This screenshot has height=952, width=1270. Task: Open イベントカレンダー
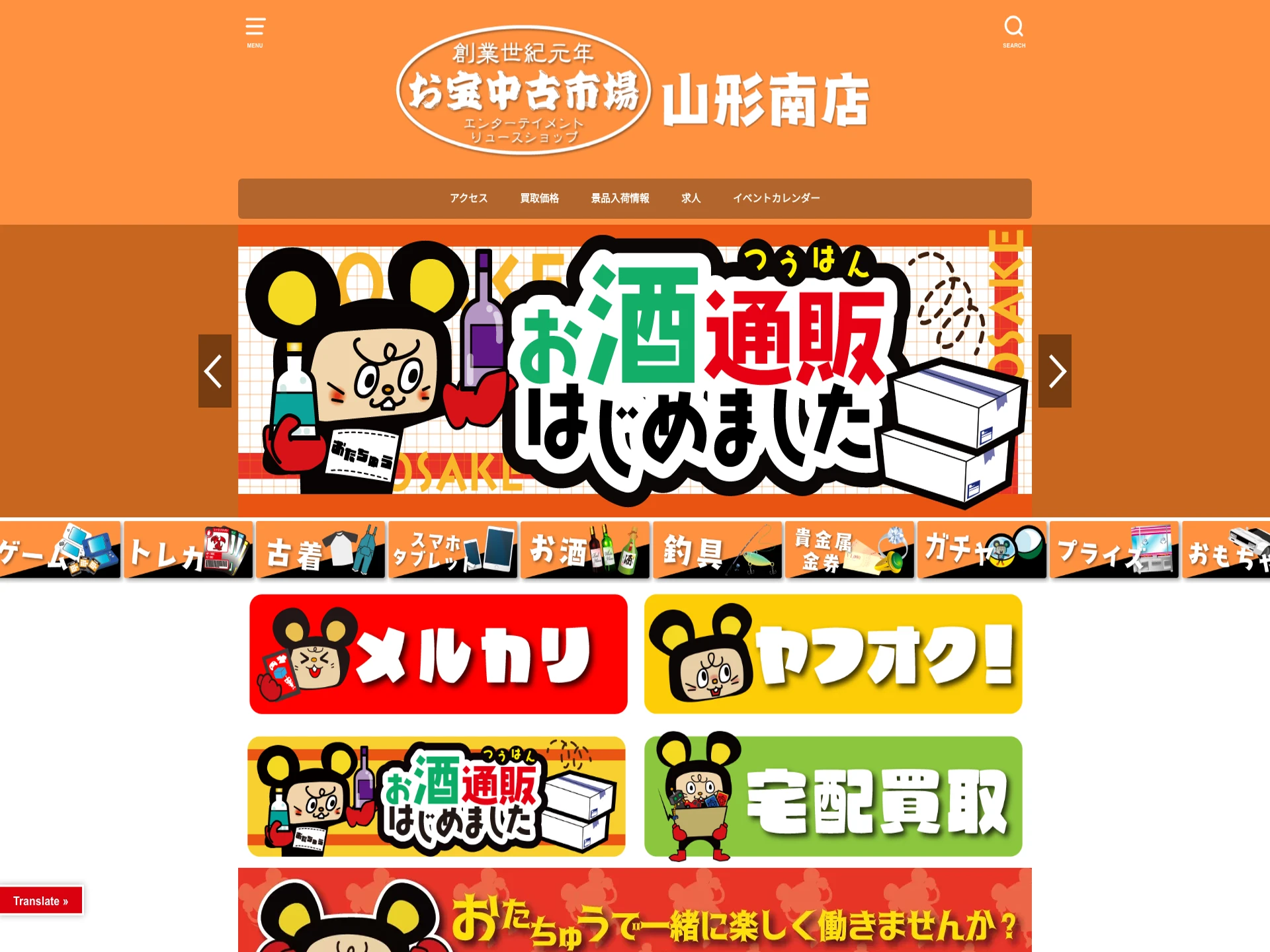click(776, 198)
